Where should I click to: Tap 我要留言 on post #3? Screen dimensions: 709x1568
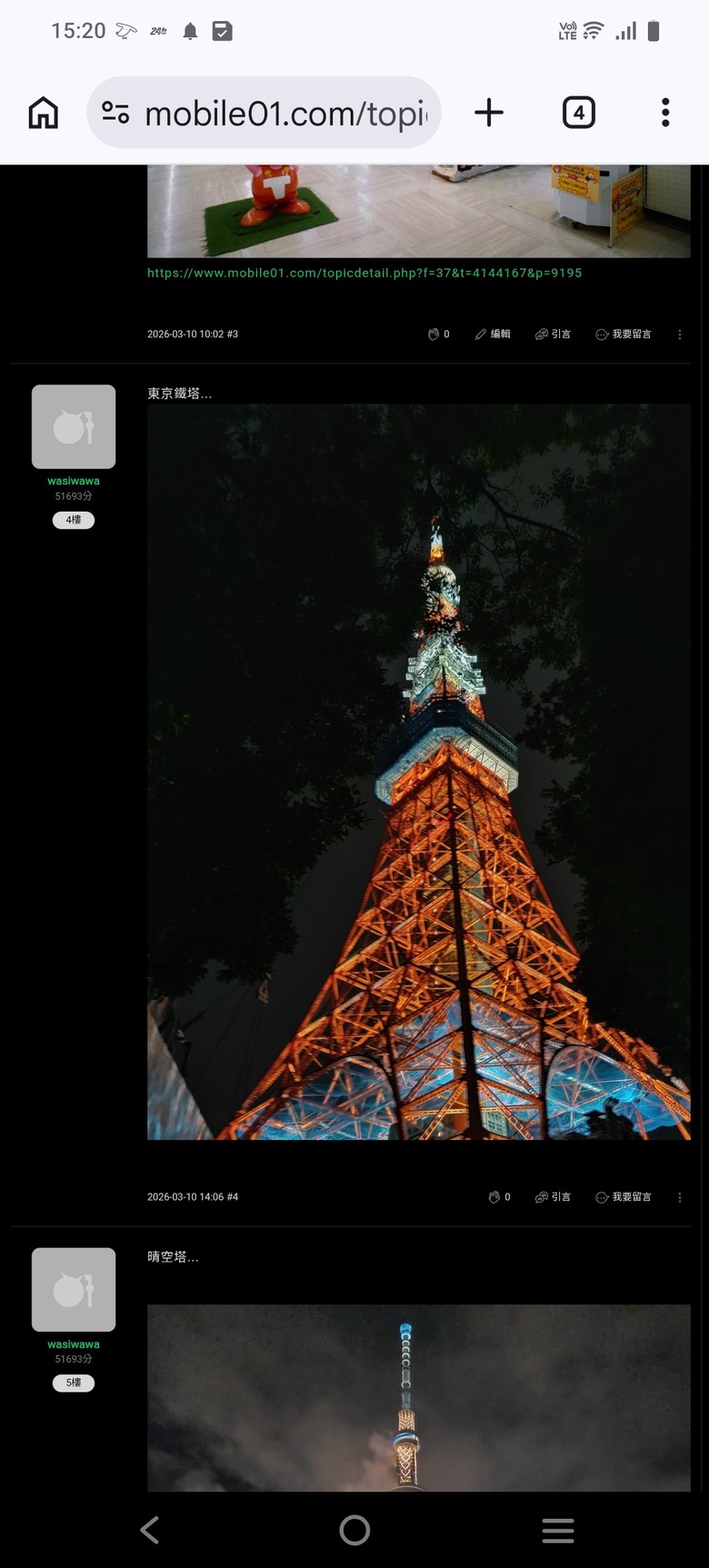(624, 335)
